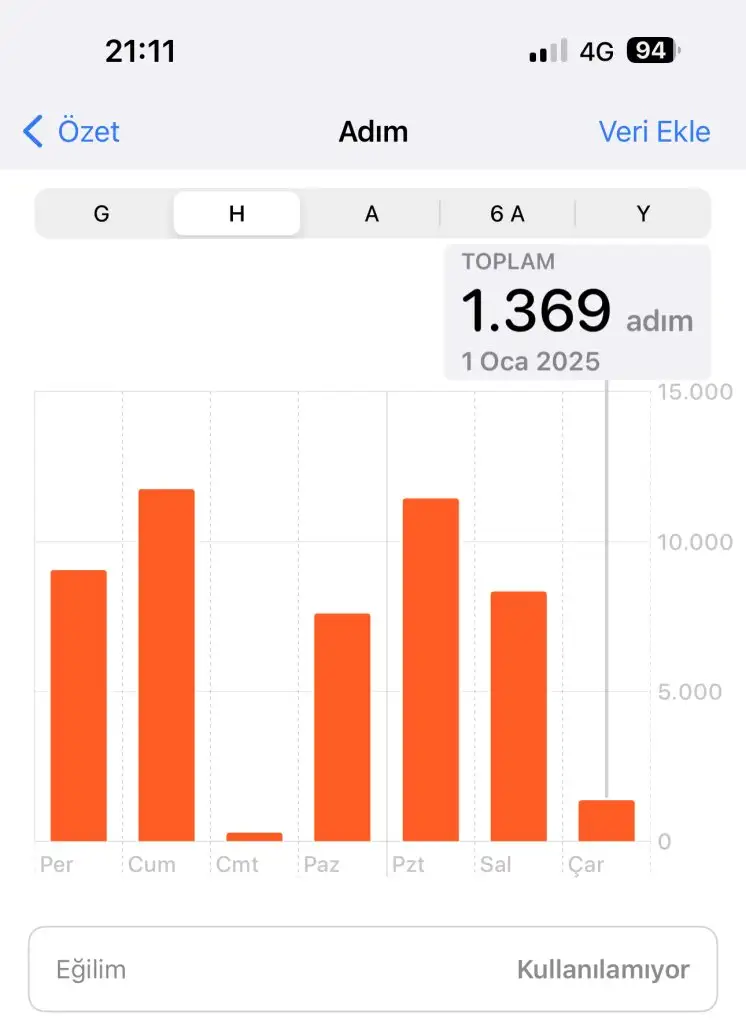Switch to the G daily view
The height and width of the screenshot is (1024, 746).
click(x=102, y=214)
